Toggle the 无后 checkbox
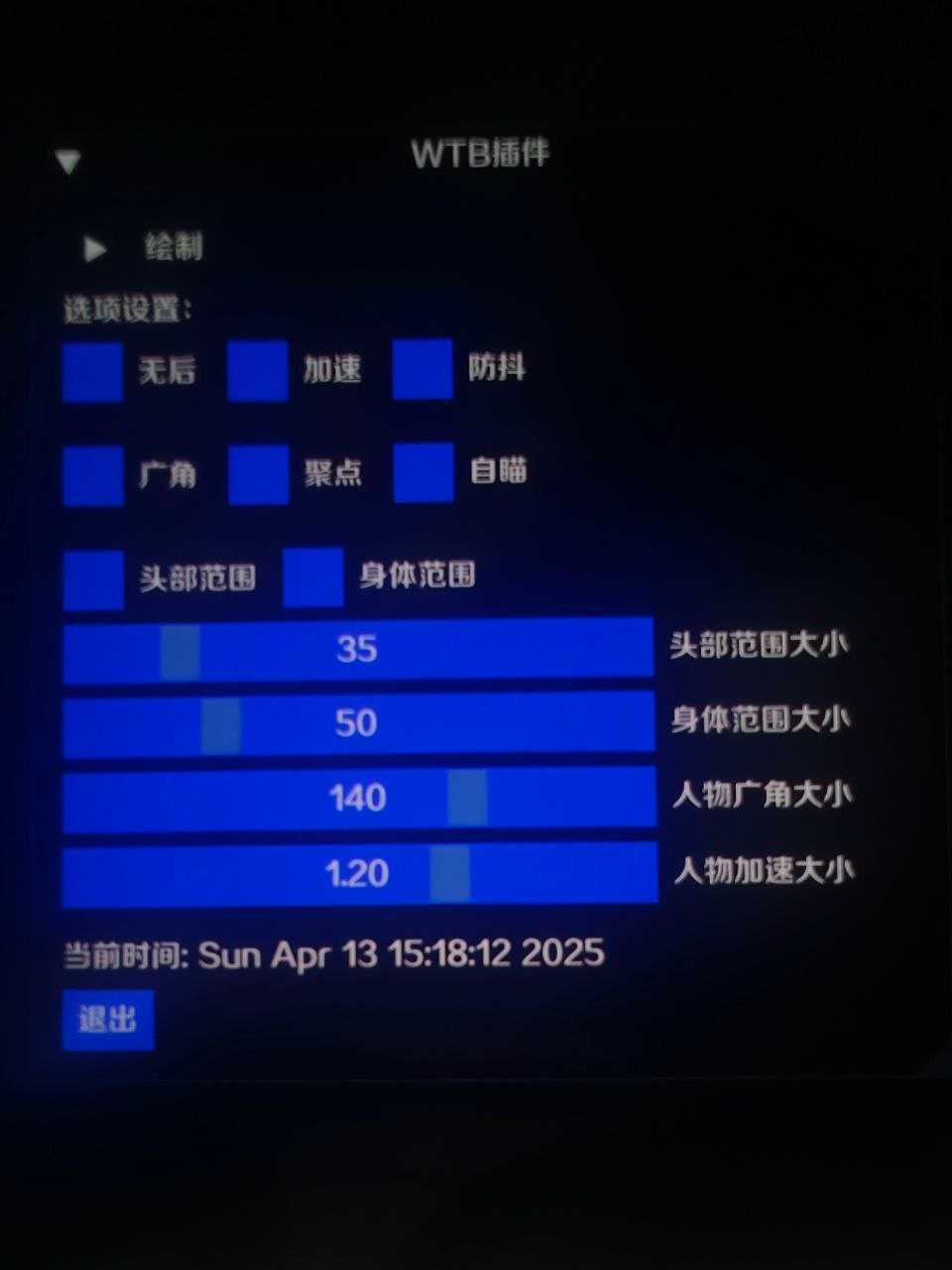Screen dimensions: 952x1270 (92, 372)
